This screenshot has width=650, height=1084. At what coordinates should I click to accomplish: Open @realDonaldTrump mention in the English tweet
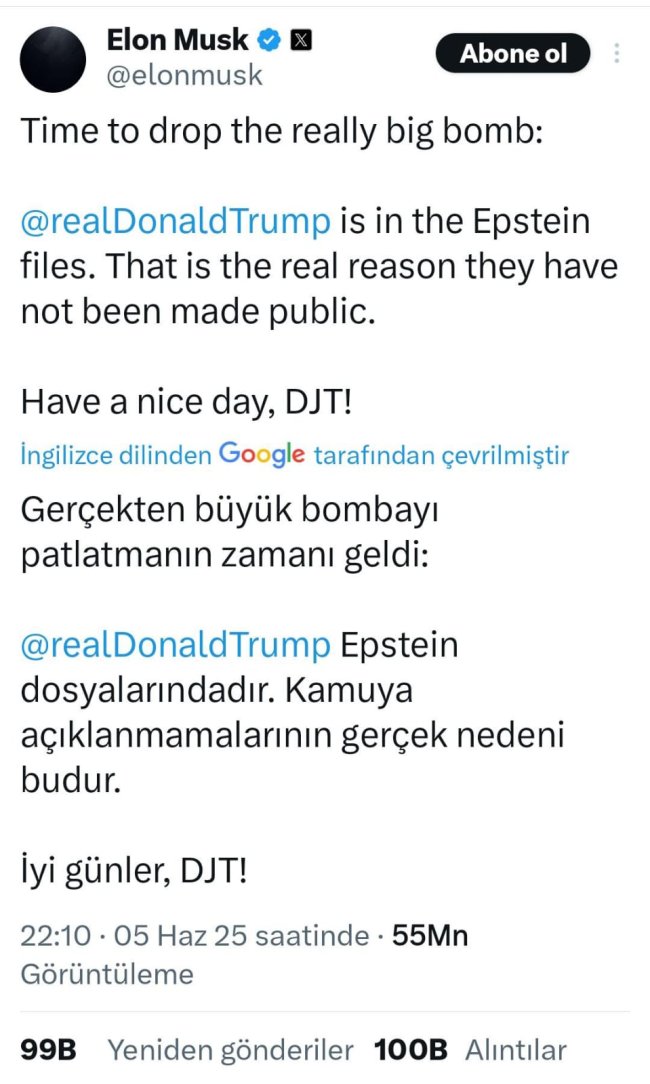click(x=175, y=220)
